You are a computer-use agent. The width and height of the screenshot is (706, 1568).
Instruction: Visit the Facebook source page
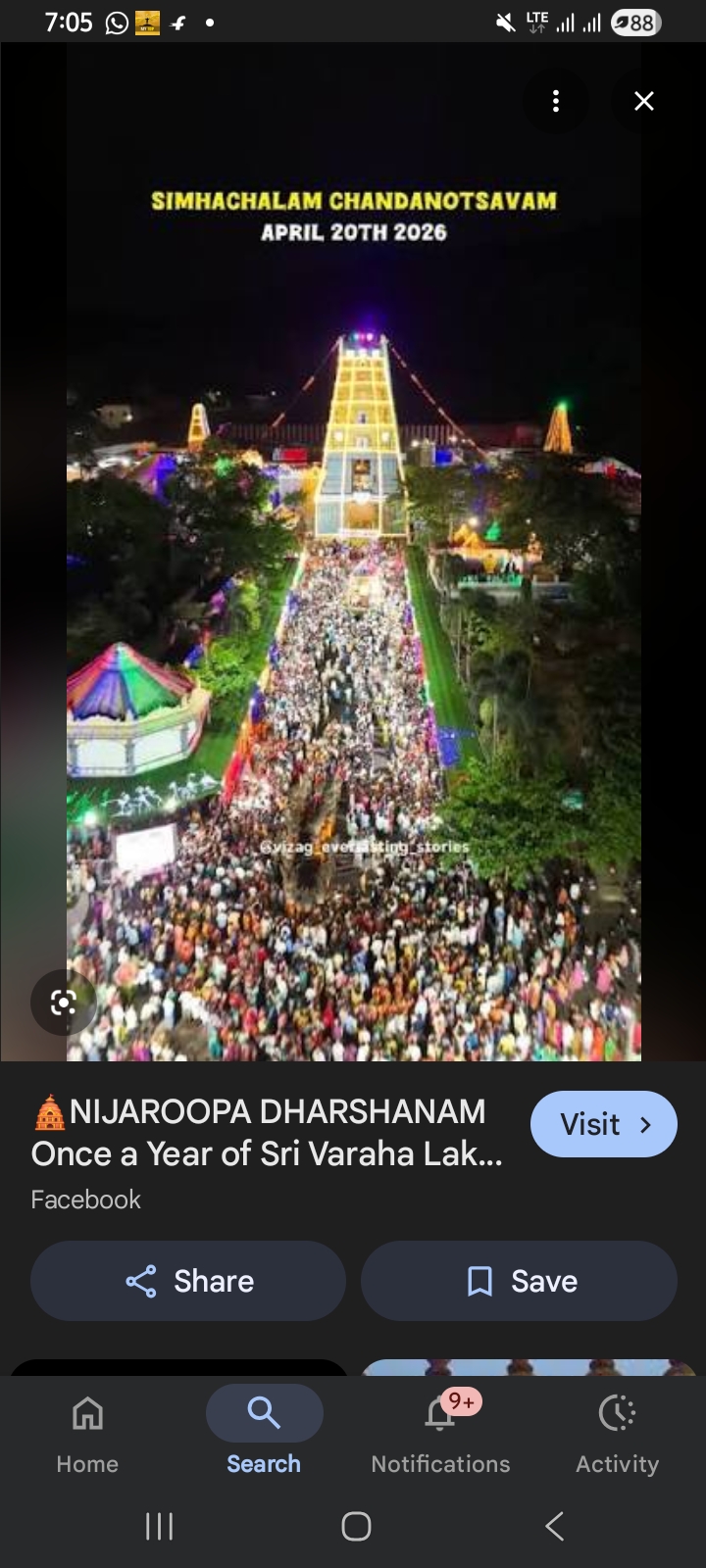pyautogui.click(x=603, y=1124)
